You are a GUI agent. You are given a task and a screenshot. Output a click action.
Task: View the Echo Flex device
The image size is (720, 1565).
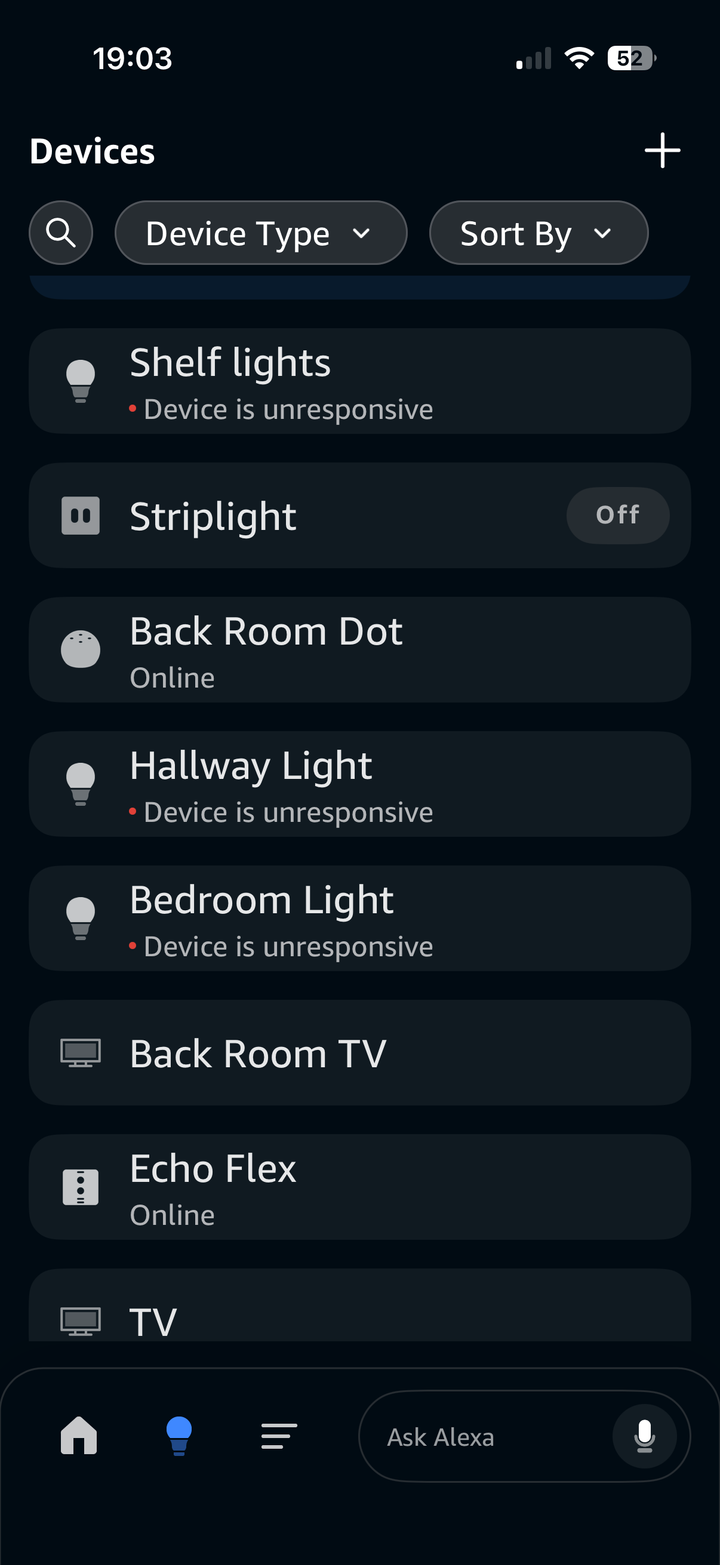coord(360,1187)
